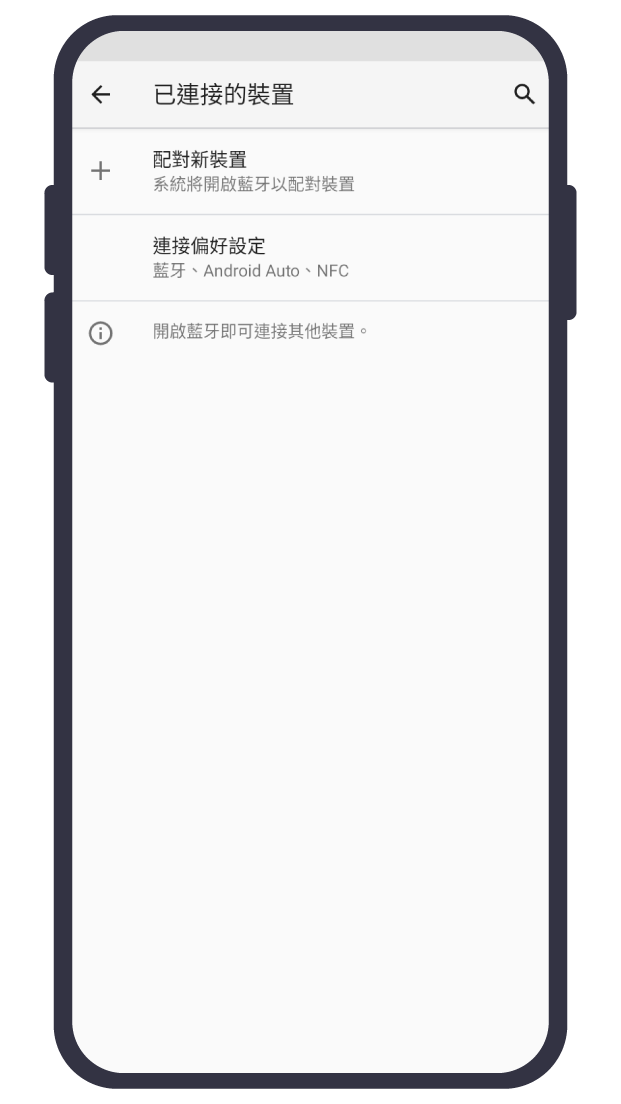Open 配對新裝置 to pair a device
This screenshot has width=621, height=1104.
310,171
